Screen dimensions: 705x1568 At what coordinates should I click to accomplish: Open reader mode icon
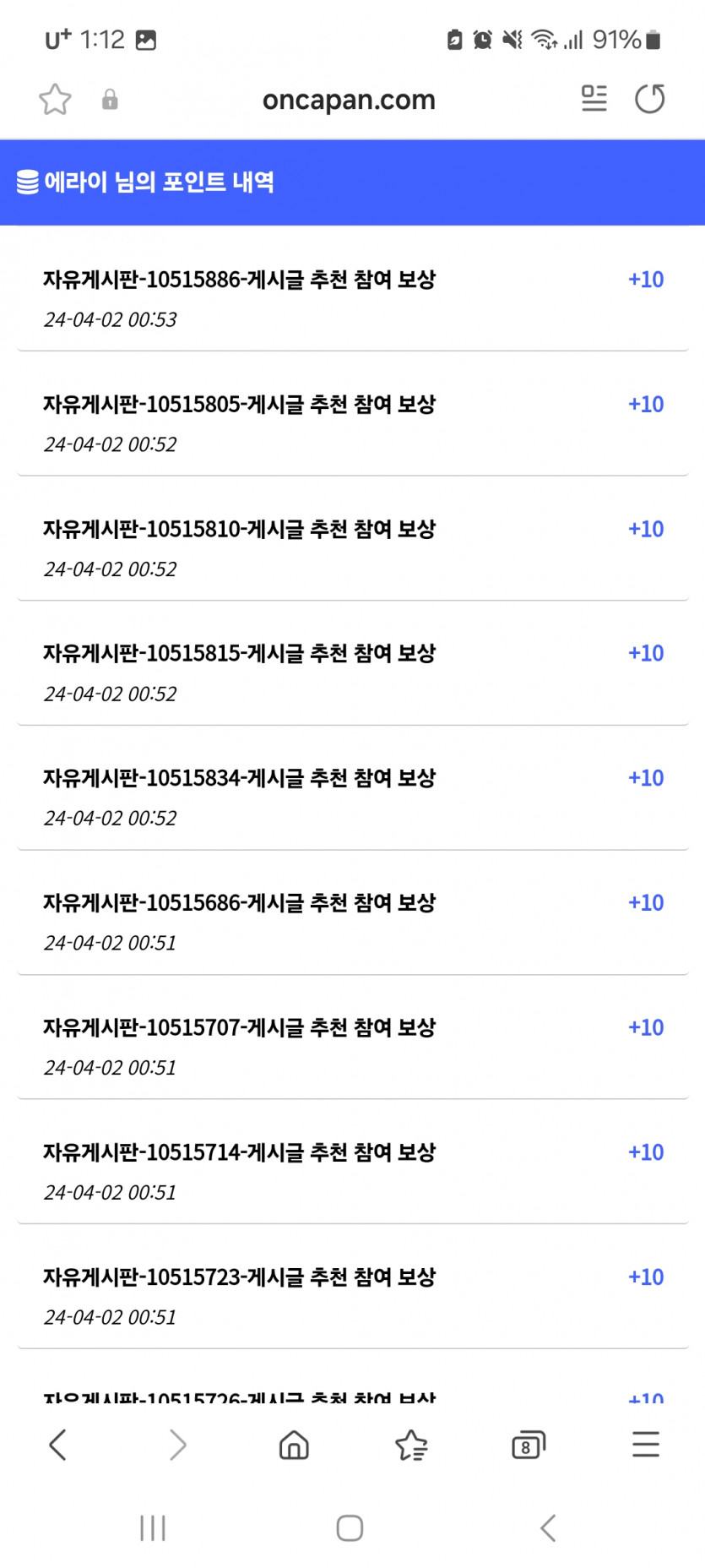594,99
